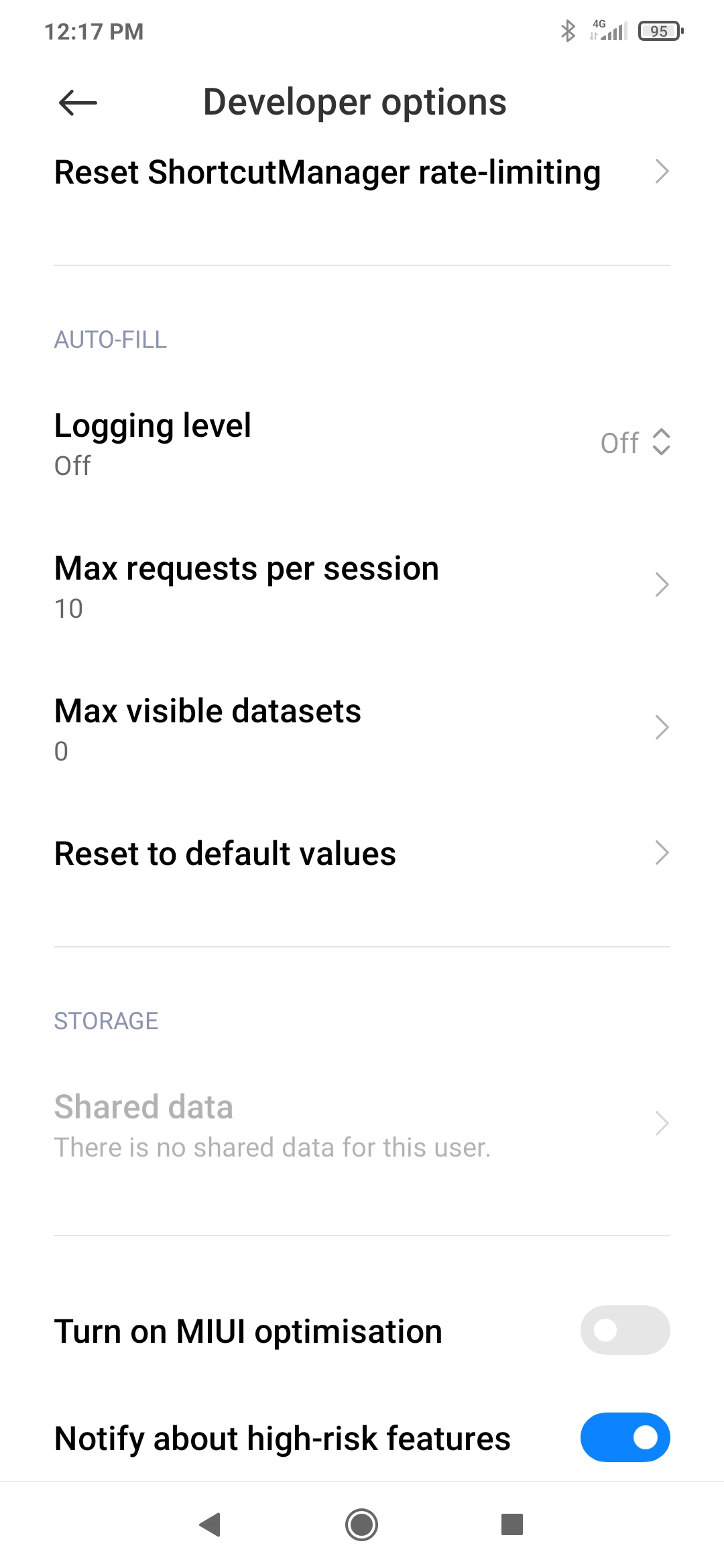Disable Notify about high-risk features
This screenshot has height=1568, width=724.
(625, 1437)
